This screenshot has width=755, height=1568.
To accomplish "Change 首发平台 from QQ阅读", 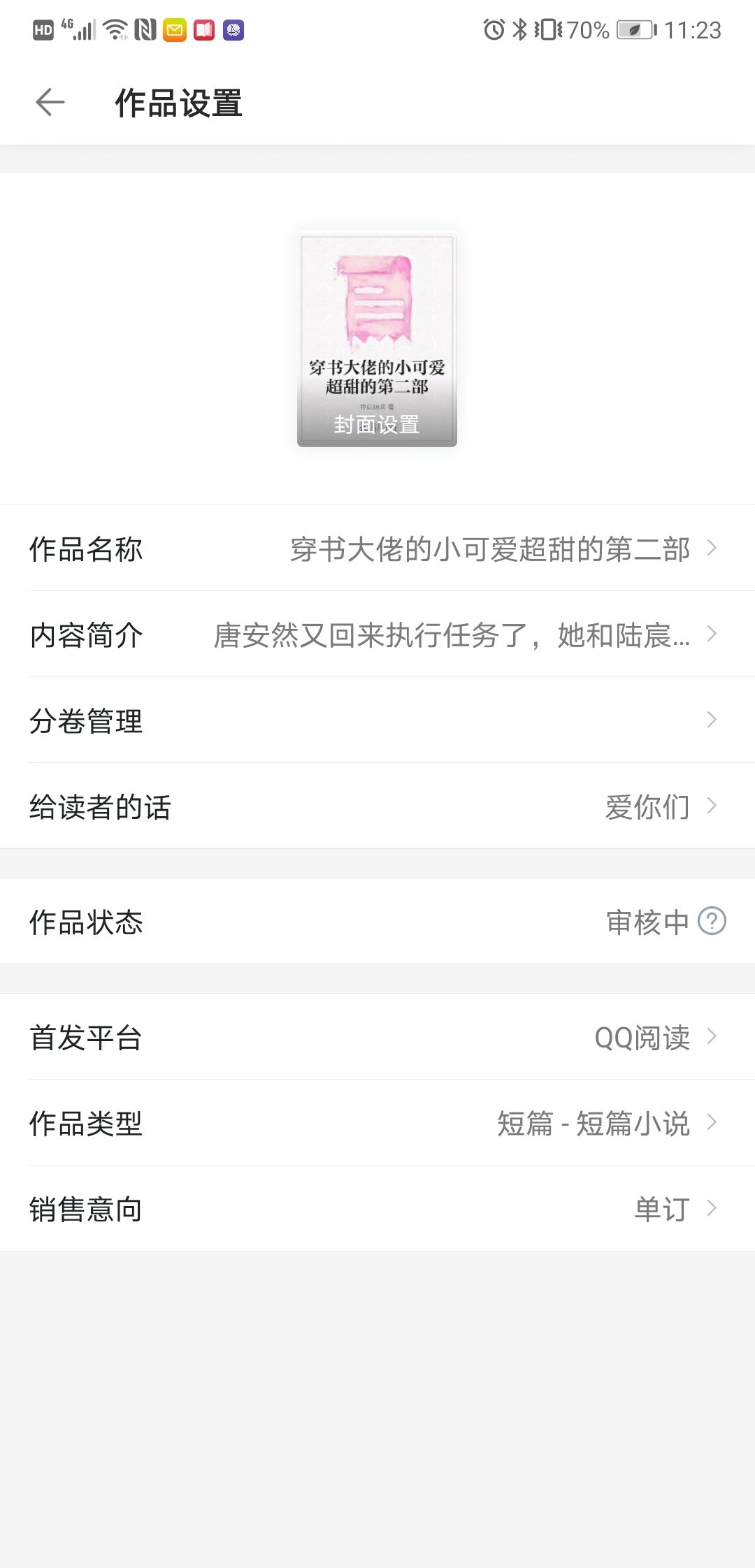I will pyautogui.click(x=377, y=1037).
